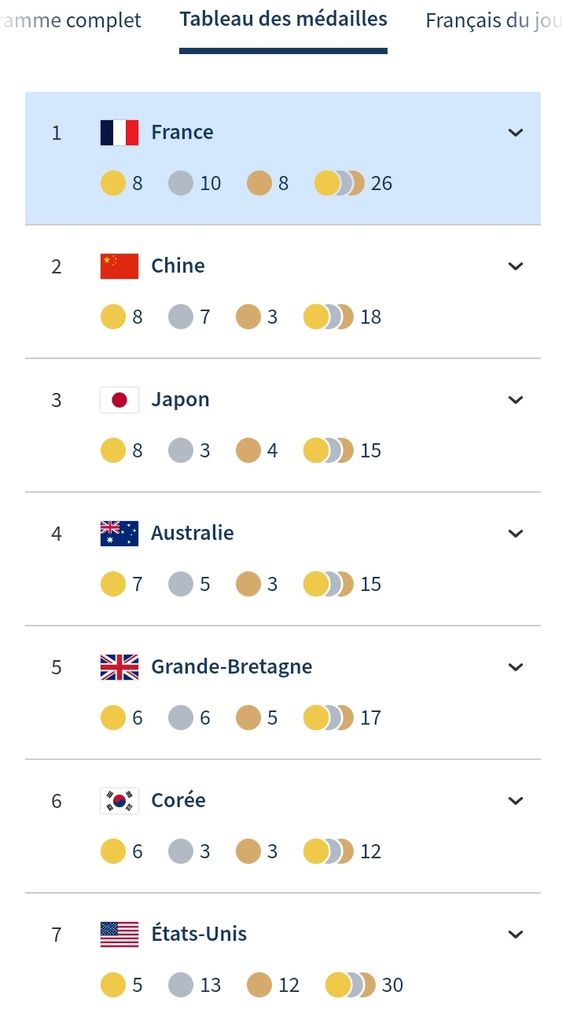This screenshot has width=566, height=1024.
Task: Open the Français du jour tab
Action: tap(494, 20)
